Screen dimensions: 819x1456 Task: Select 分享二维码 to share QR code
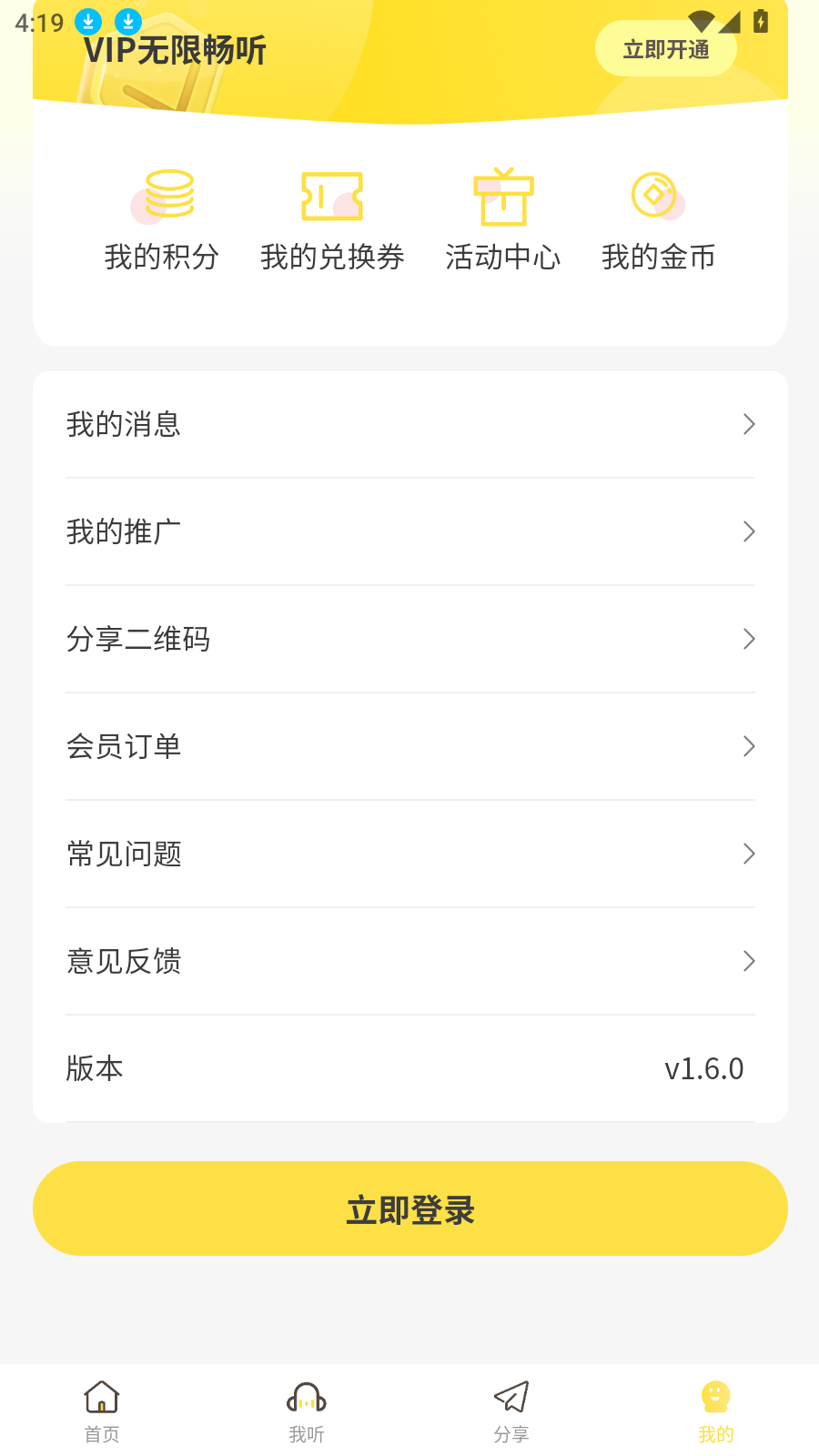[x=409, y=639]
